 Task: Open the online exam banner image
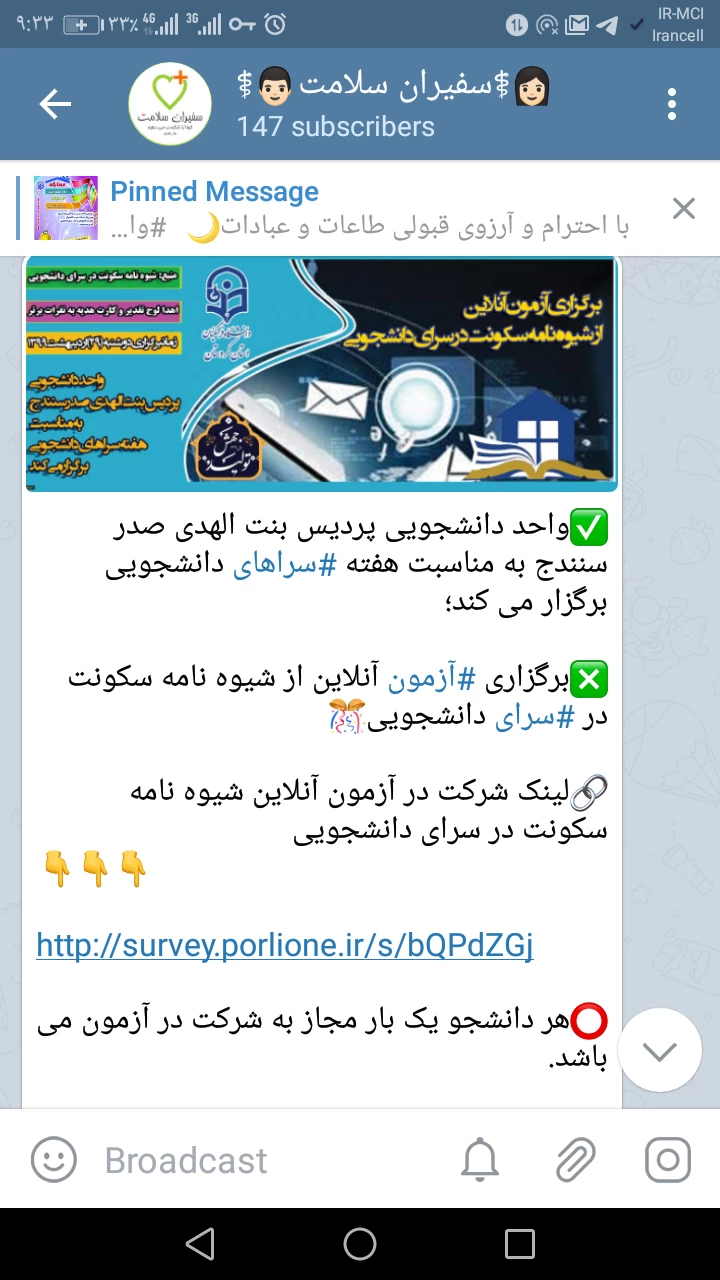(321, 374)
